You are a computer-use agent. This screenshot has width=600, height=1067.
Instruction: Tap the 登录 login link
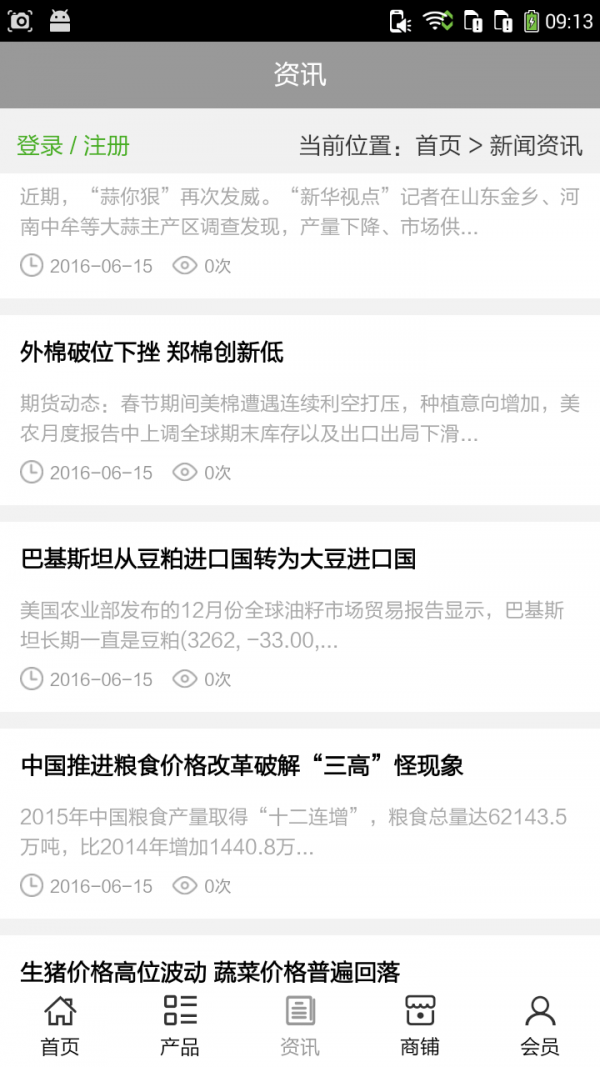tap(40, 146)
